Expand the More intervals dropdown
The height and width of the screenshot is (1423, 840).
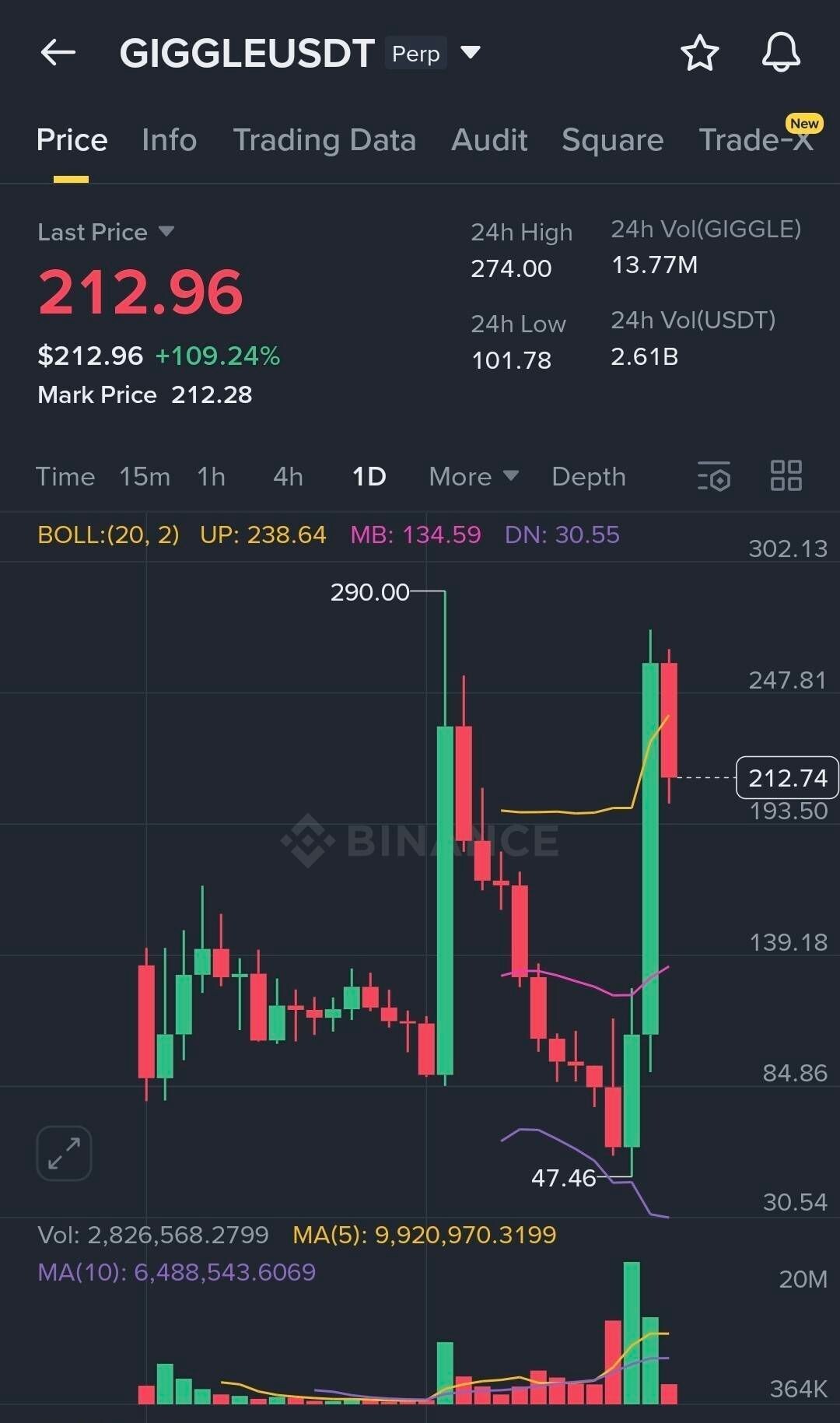(x=473, y=476)
